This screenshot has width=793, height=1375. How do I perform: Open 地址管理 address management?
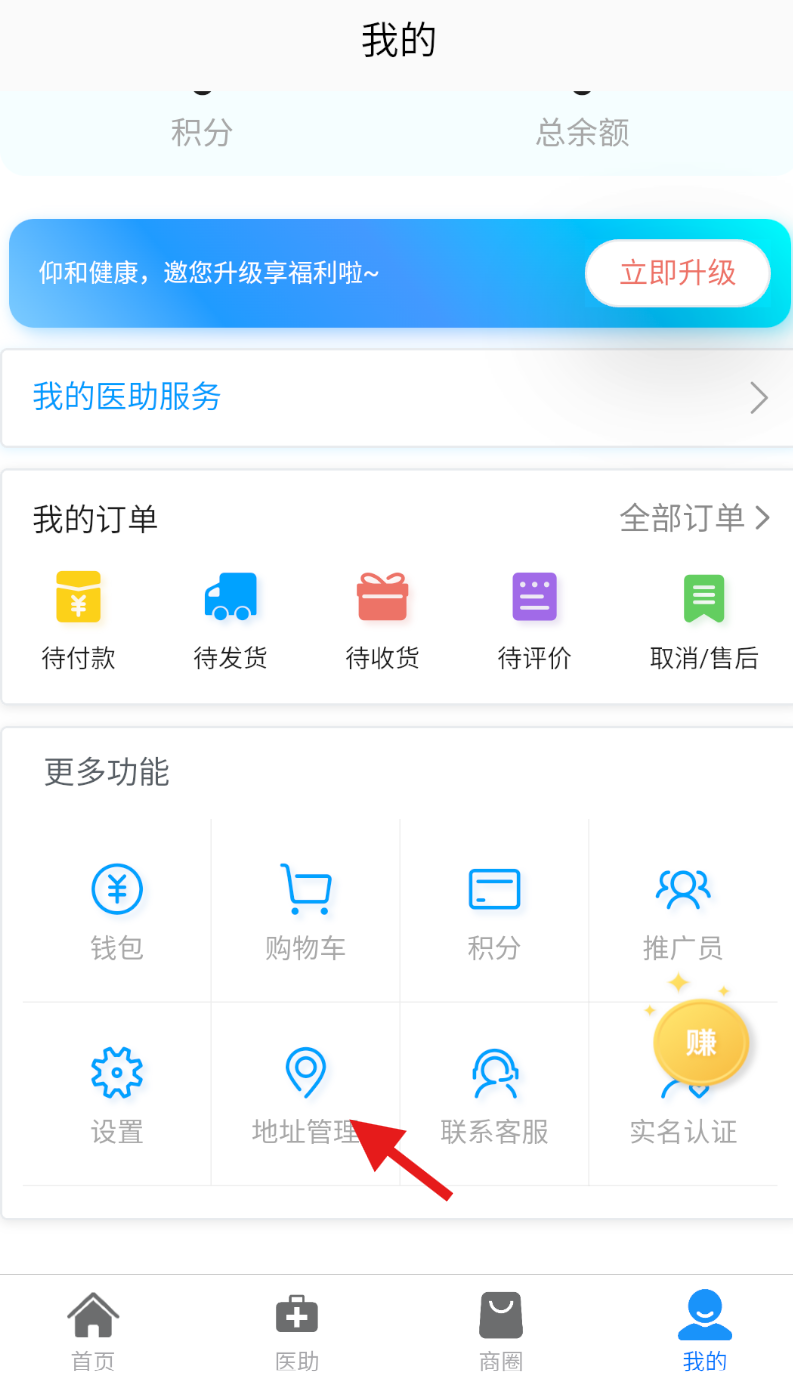pos(305,1095)
